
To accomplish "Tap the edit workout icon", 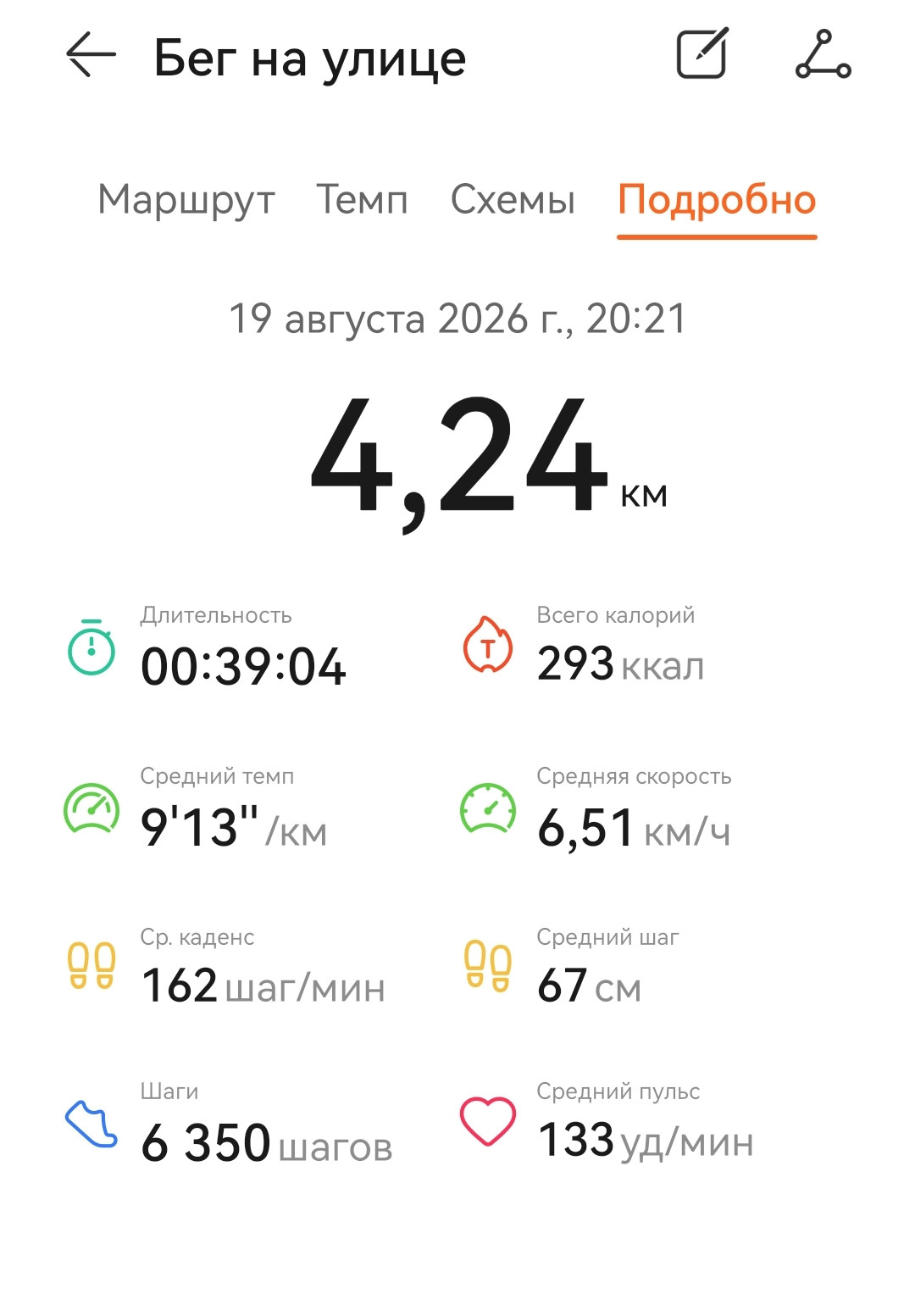I will click(702, 53).
